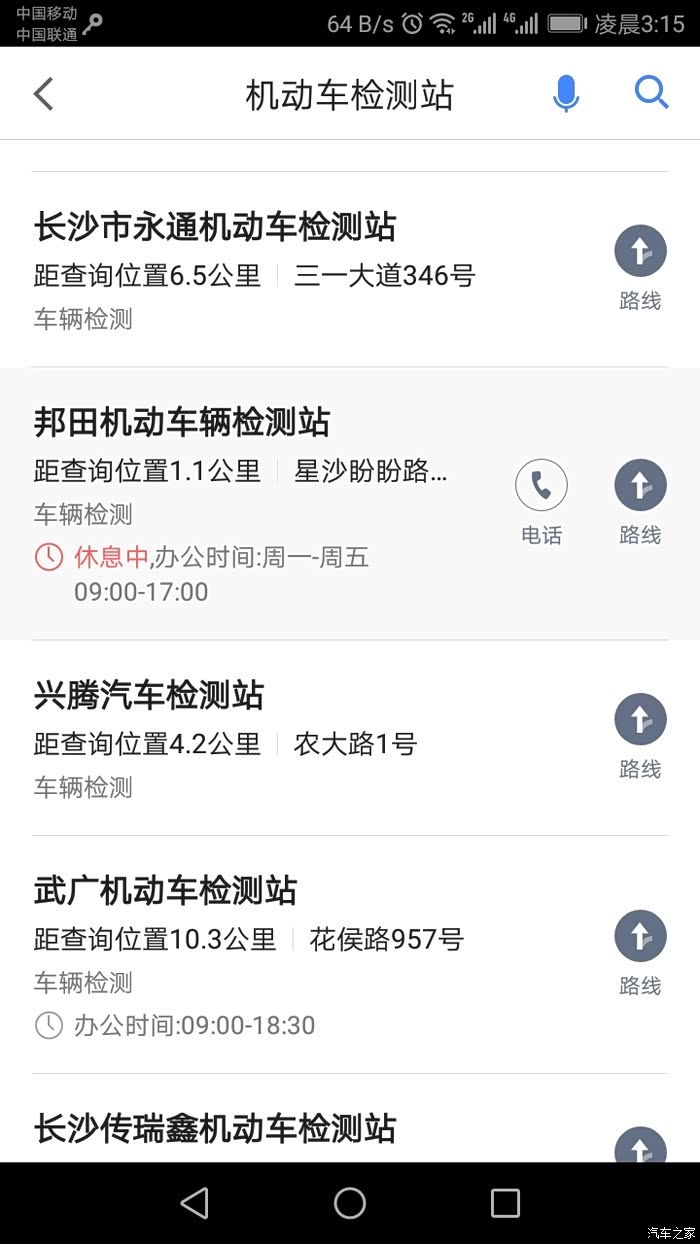
Task: Call 邦田机动车辆检测站 by phone
Action: click(x=541, y=502)
